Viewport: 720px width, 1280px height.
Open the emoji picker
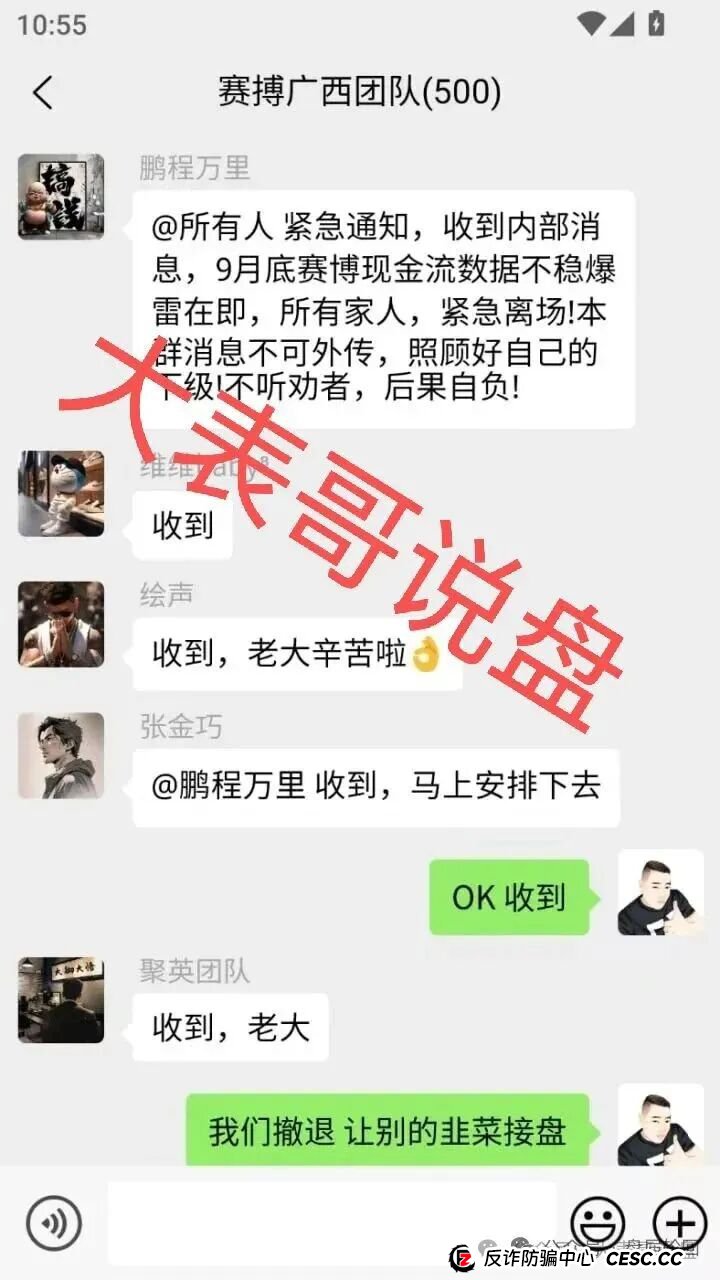point(597,1221)
